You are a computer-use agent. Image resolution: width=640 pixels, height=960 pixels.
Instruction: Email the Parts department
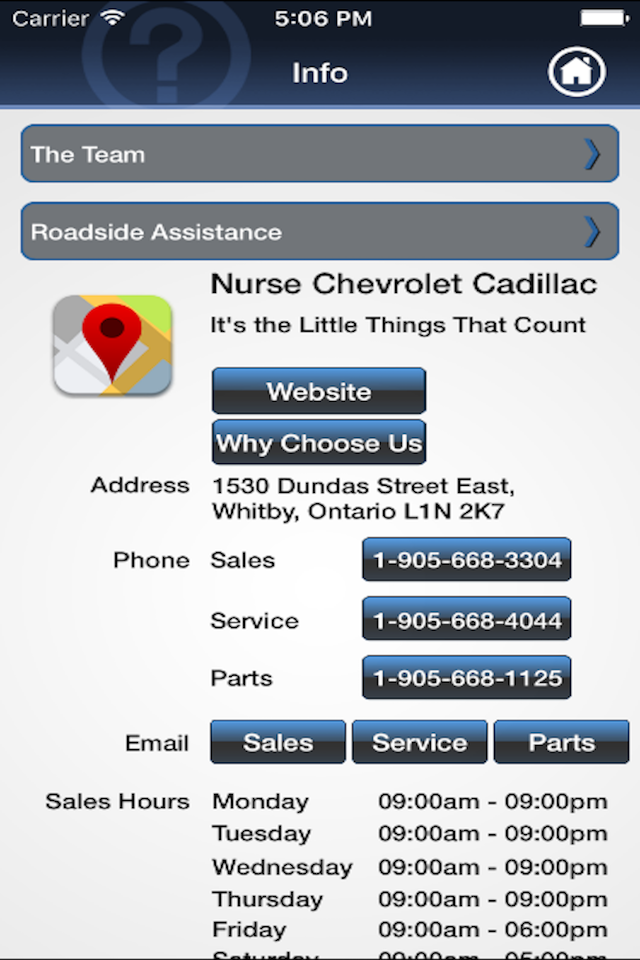[x=561, y=742]
